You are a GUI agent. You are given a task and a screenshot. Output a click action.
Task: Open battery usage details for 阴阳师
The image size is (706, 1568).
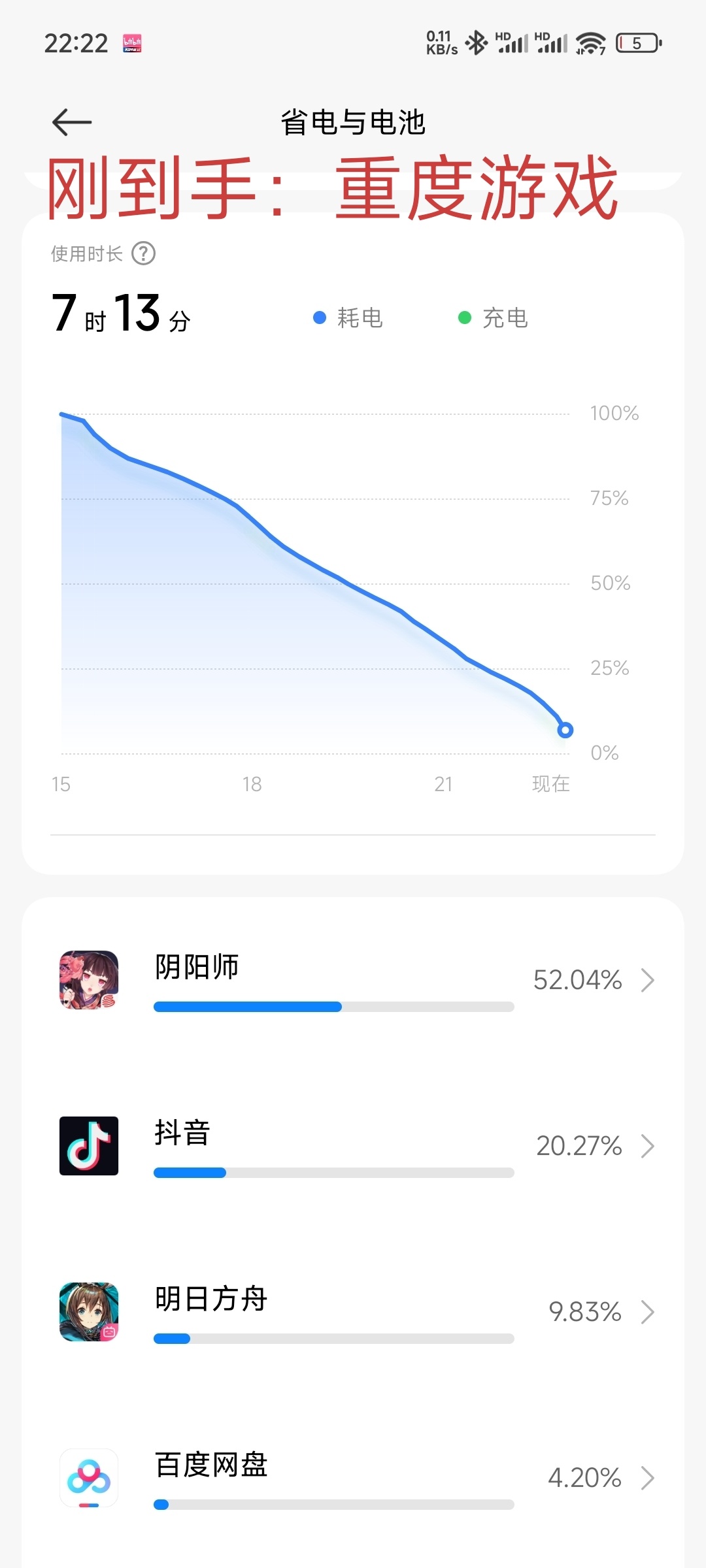353,980
